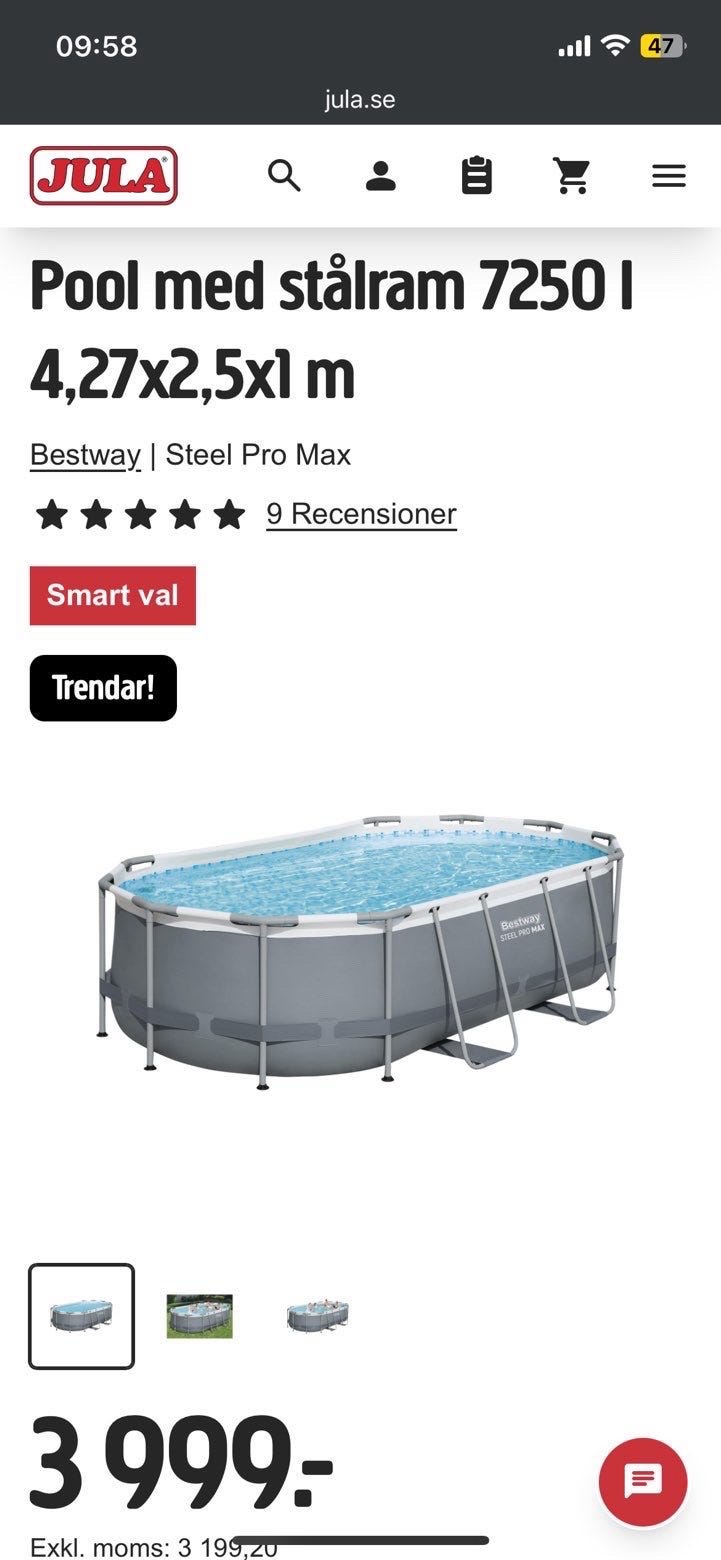
Task: Open the account profile icon
Action: point(380,176)
